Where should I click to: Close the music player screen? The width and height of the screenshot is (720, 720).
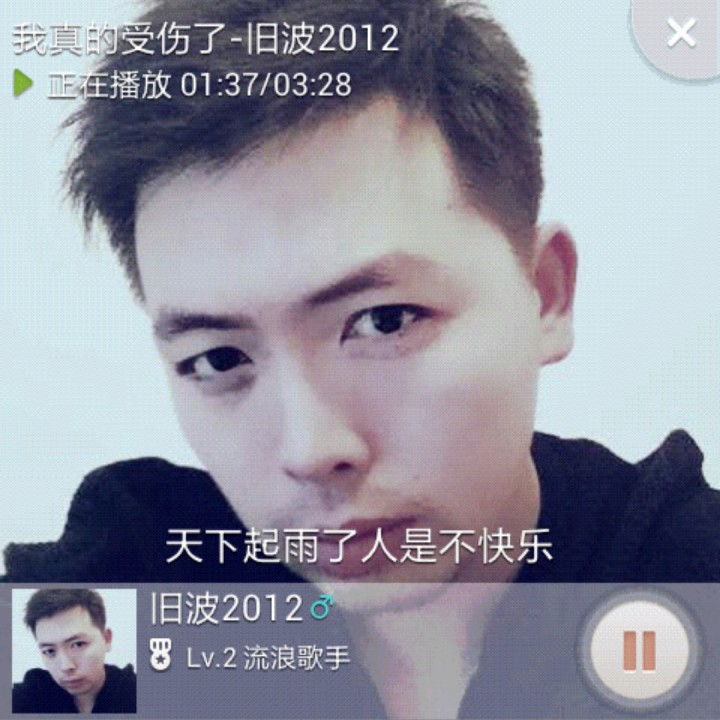click(681, 33)
